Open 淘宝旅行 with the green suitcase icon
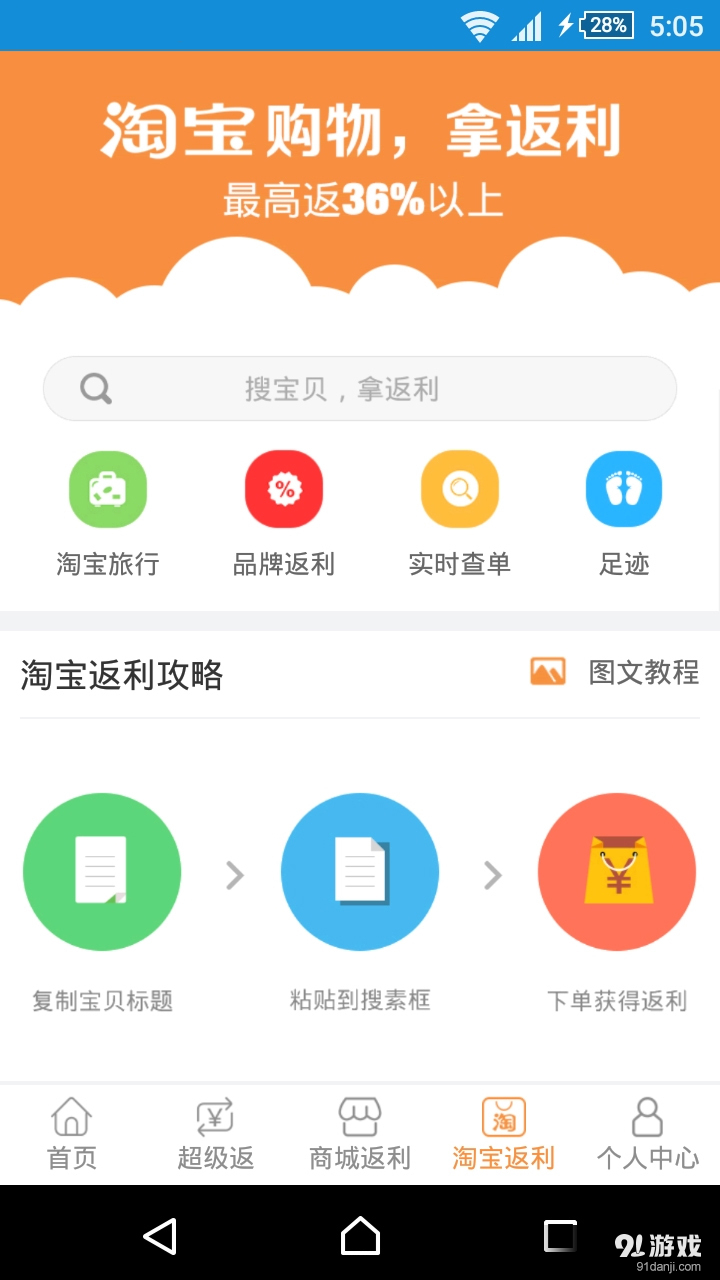Image resolution: width=720 pixels, height=1280 pixels. (x=107, y=489)
